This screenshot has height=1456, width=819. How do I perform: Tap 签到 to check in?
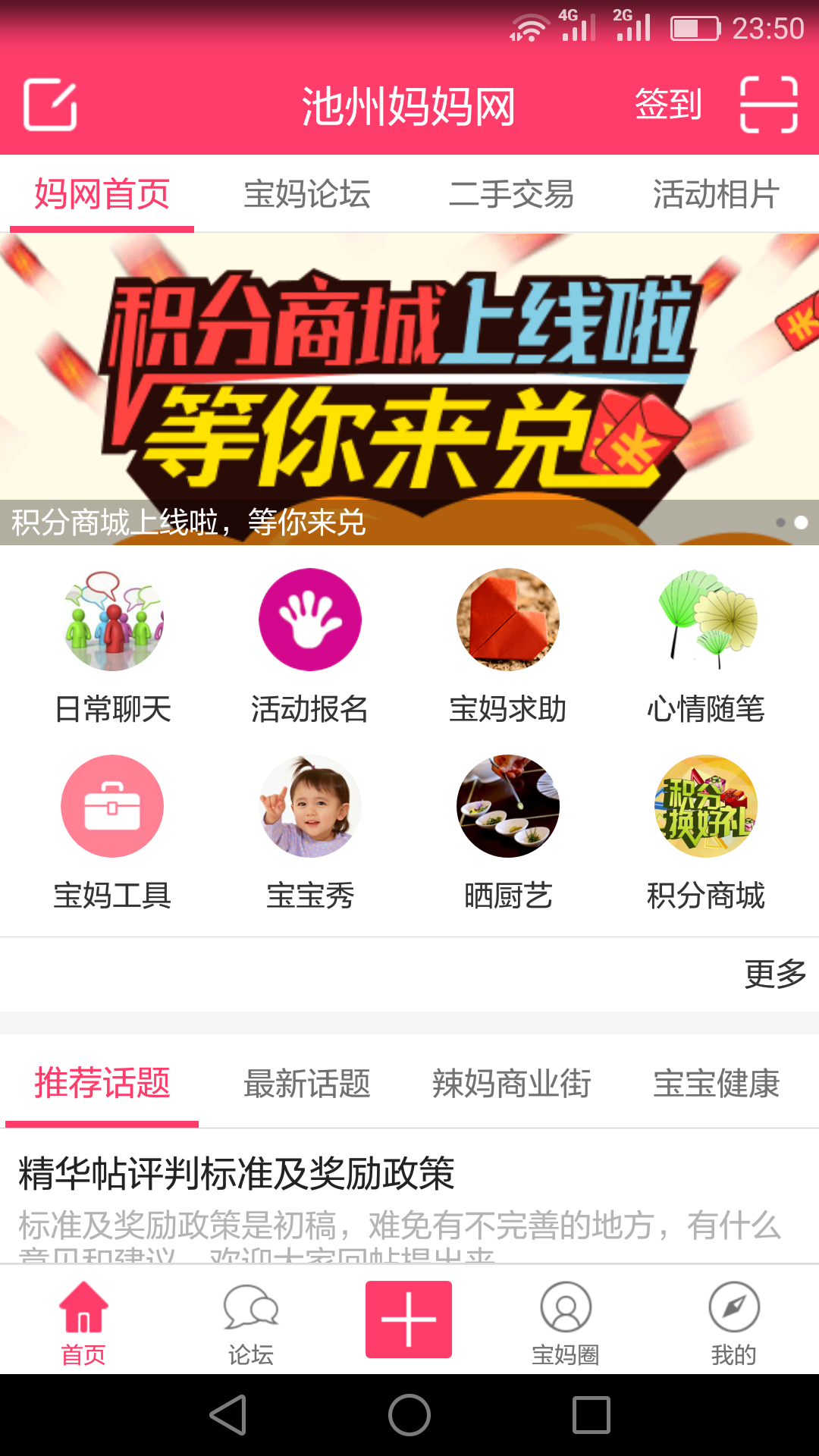(668, 105)
